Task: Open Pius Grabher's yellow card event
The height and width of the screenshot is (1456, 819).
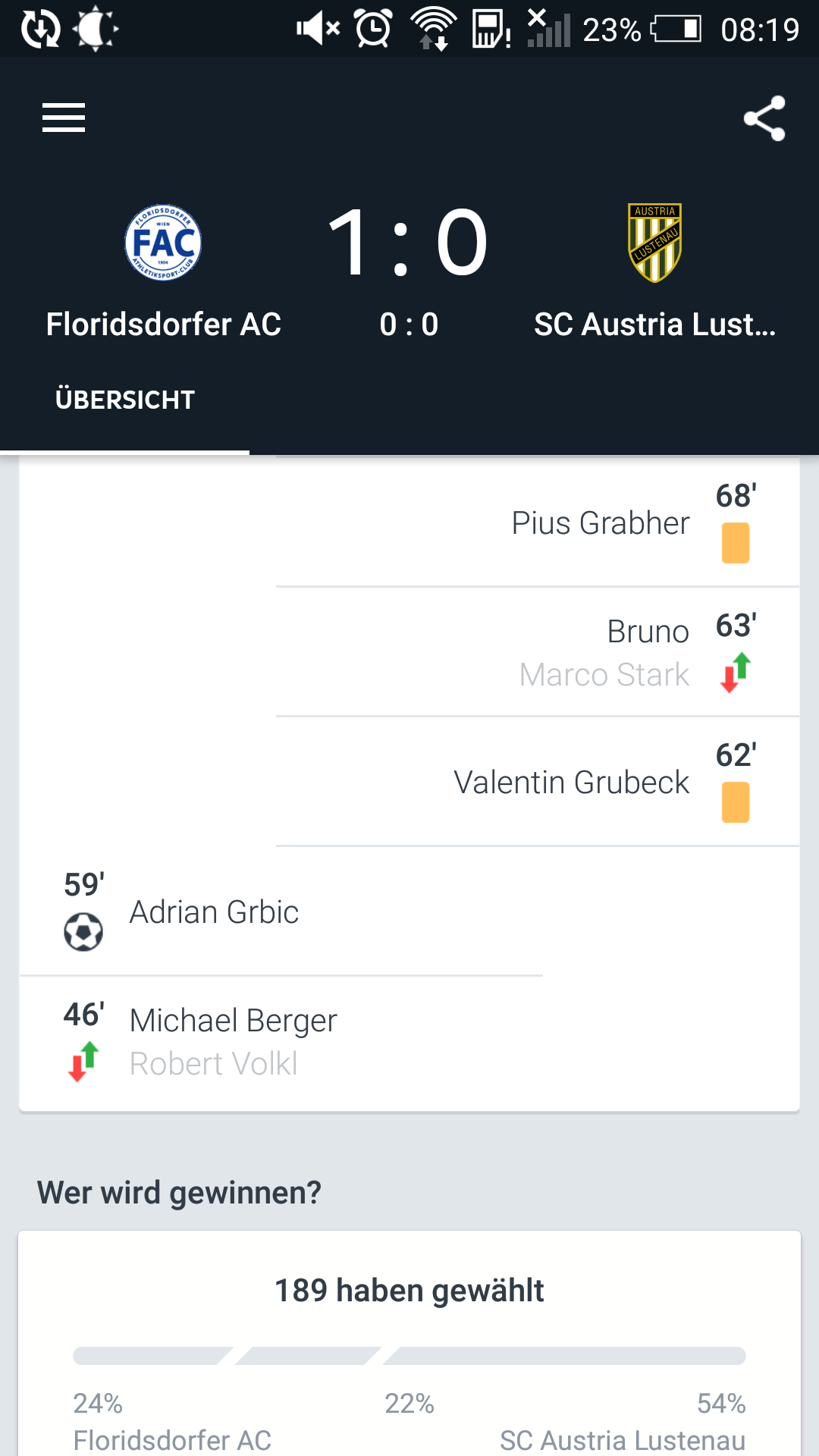Action: tap(538, 522)
